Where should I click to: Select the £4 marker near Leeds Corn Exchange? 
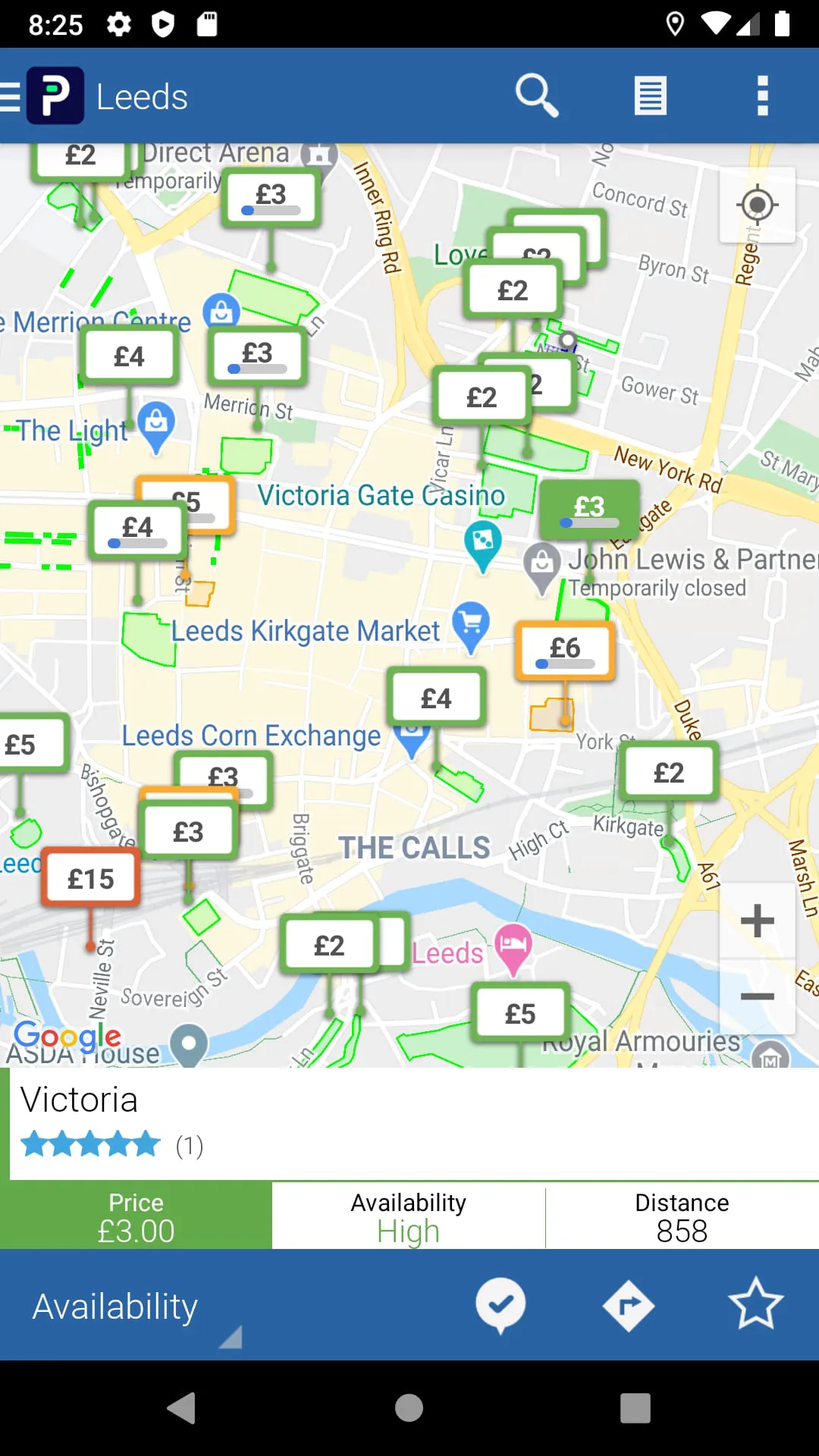pyautogui.click(x=436, y=696)
